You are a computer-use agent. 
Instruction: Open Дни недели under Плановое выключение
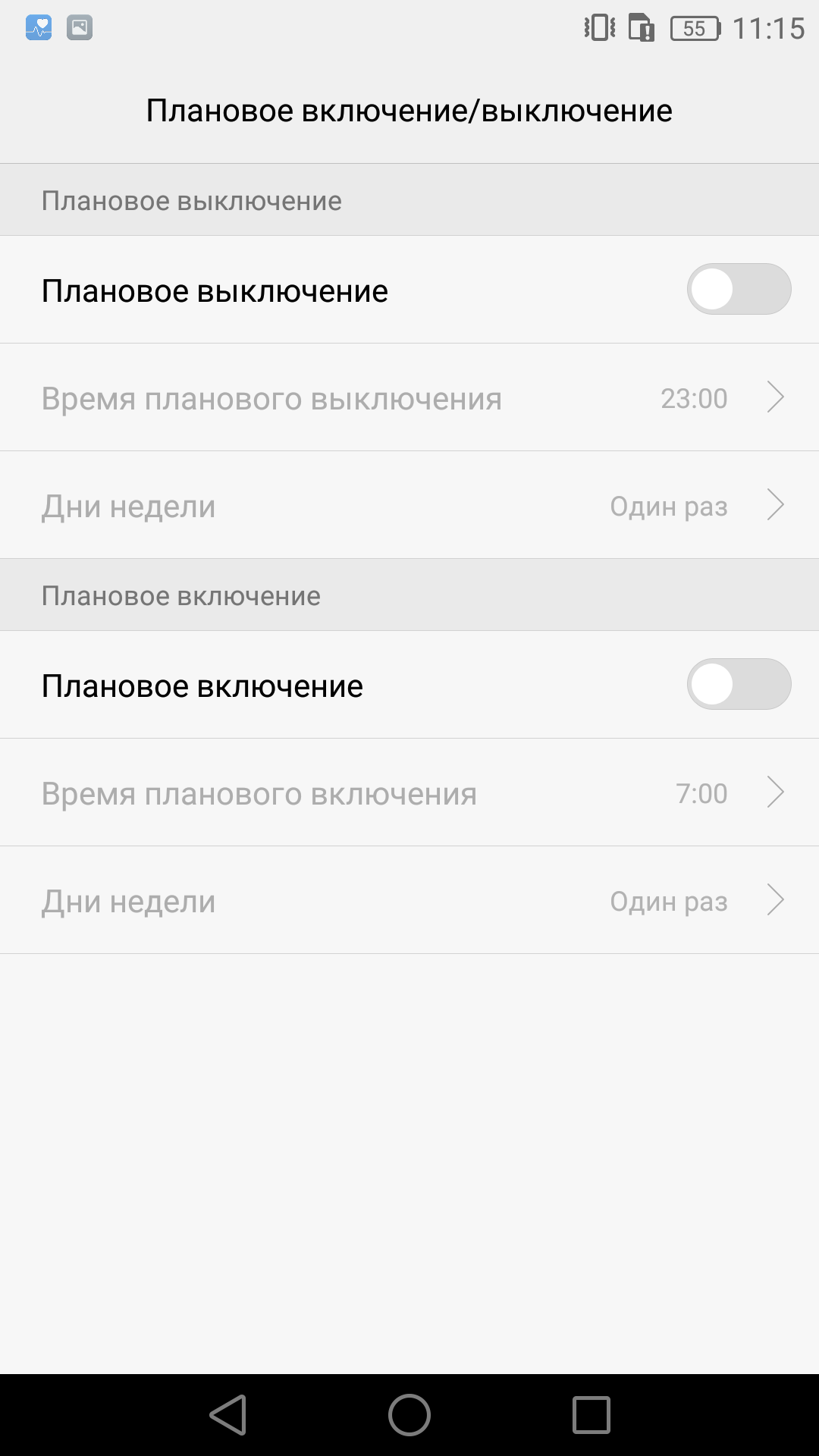[x=409, y=505]
